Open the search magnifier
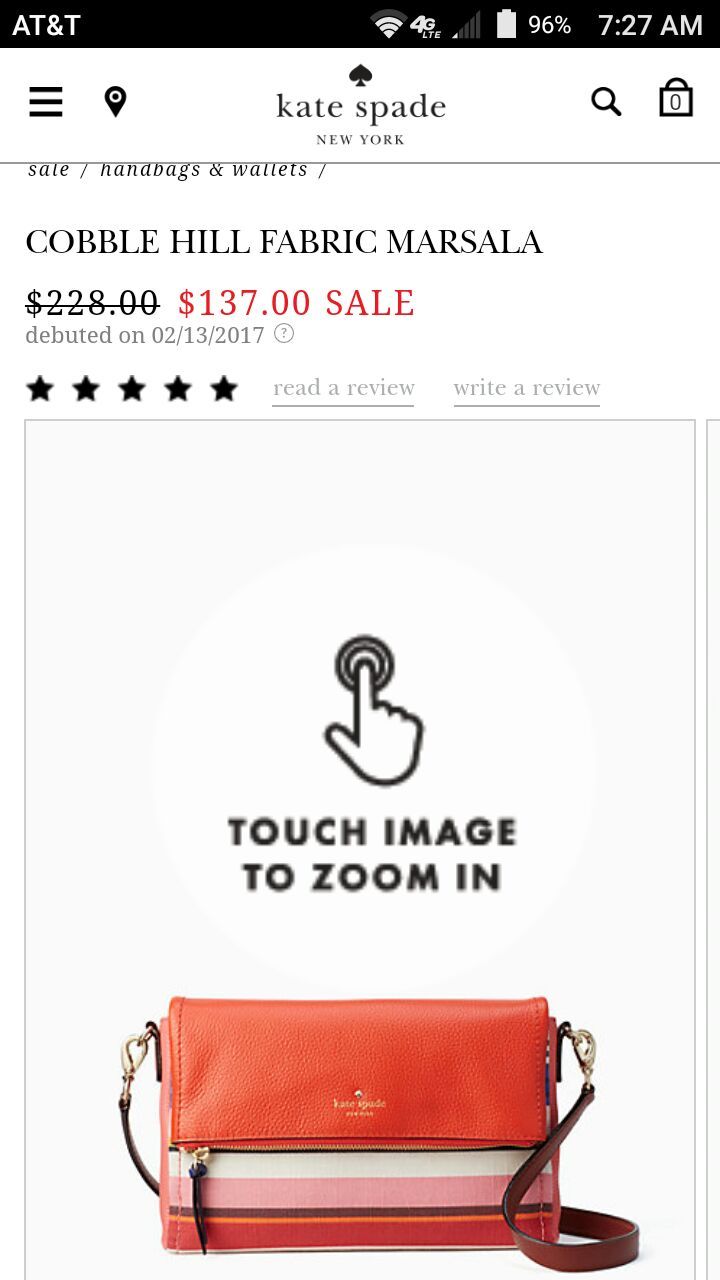The height and width of the screenshot is (1280, 720). [606, 101]
